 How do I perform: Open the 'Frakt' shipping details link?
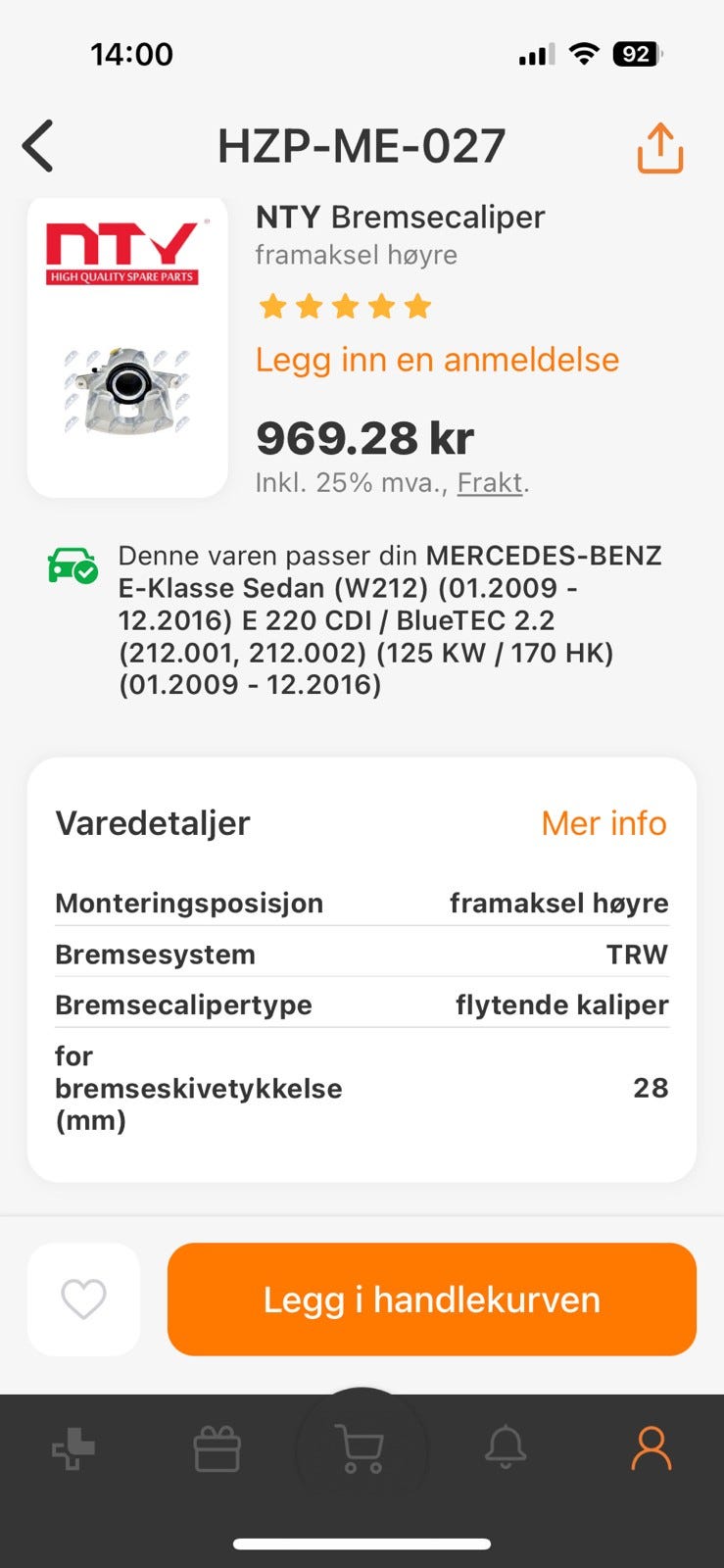point(489,482)
